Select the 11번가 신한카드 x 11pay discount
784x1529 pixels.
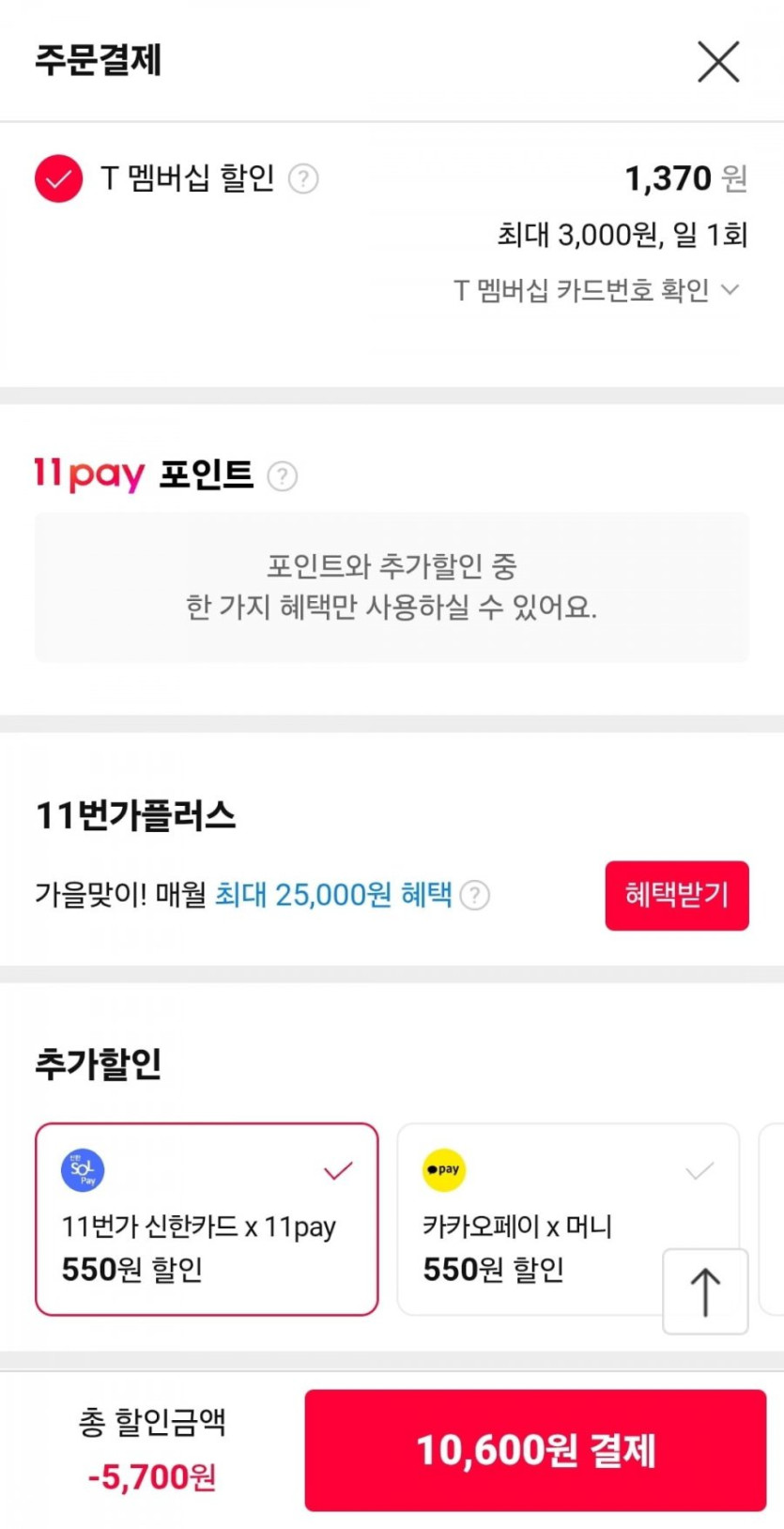(207, 1219)
